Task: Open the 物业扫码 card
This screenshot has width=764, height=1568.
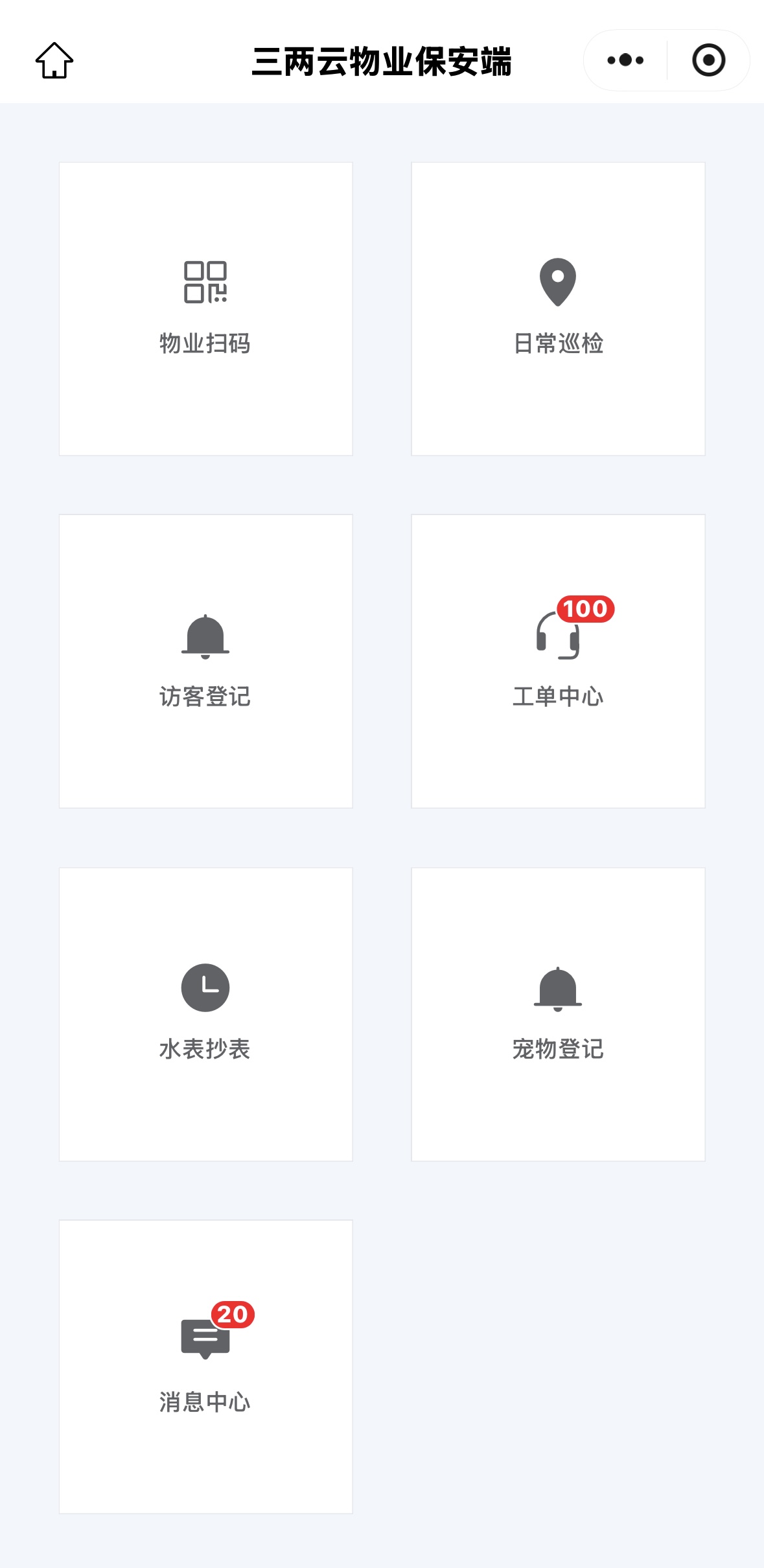Action: (205, 308)
